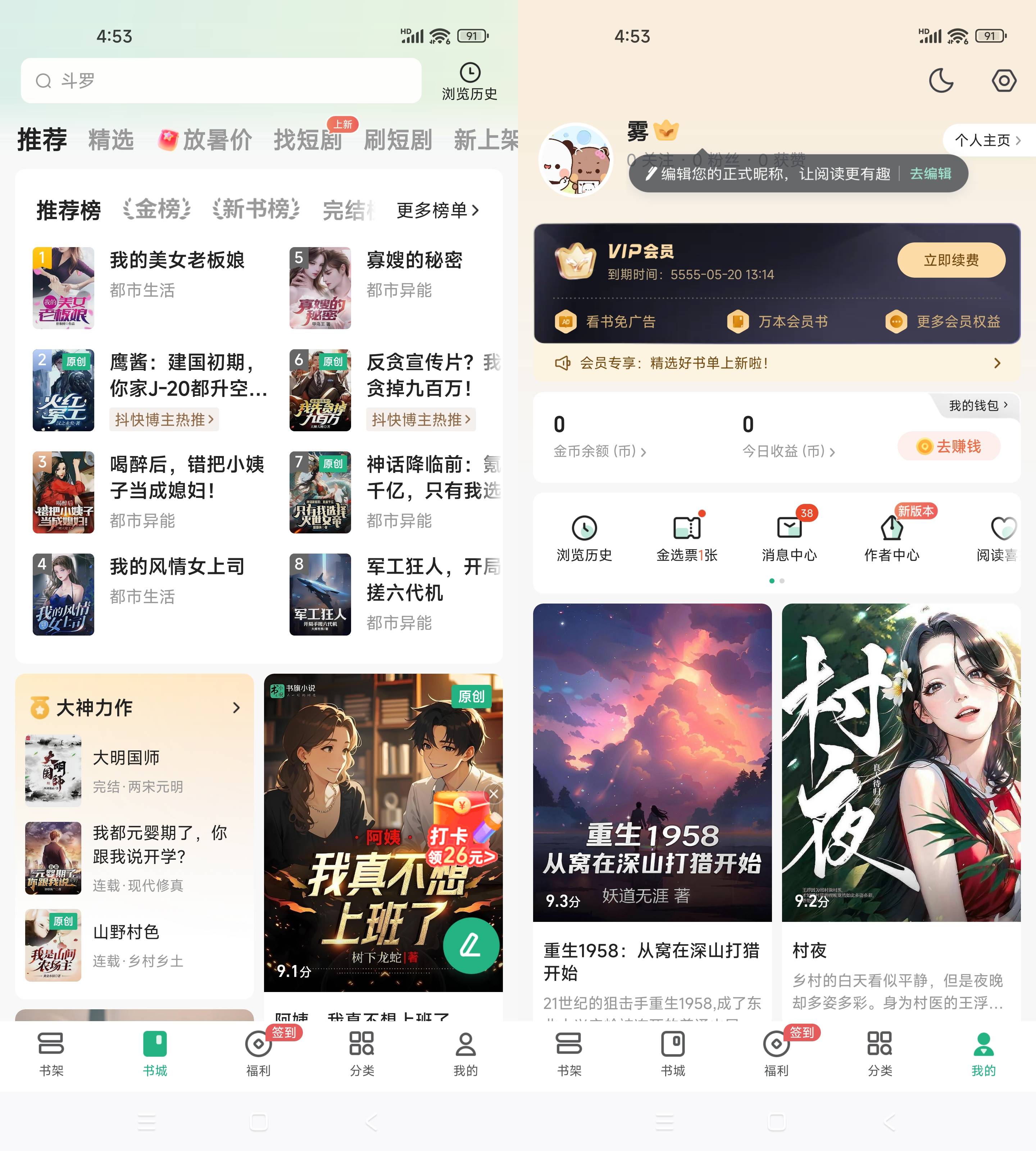The width and height of the screenshot is (1036, 1151).
Task: Open the book 大明国师
Action: [x=126, y=758]
